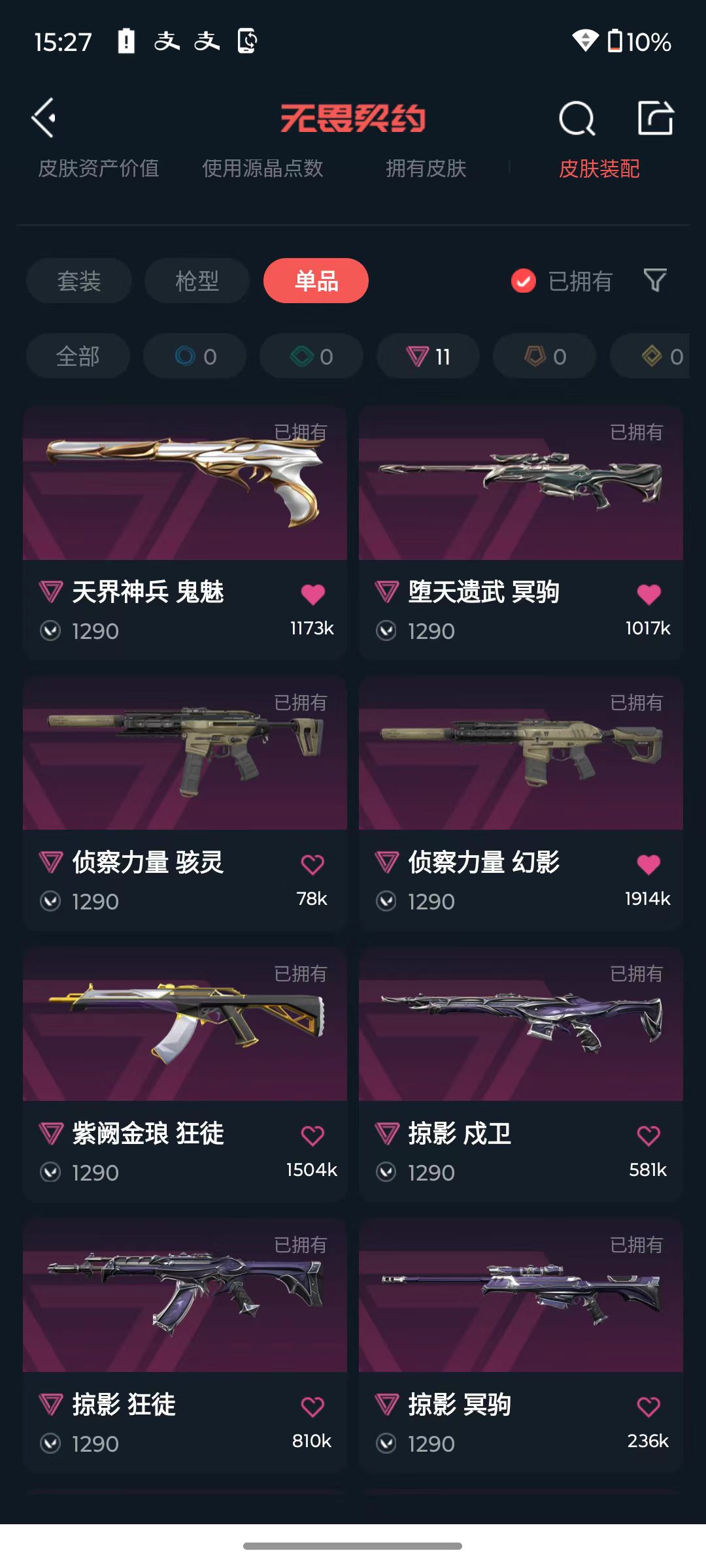
Task: Unlike the 堕天遗武 冥驹 skin
Action: point(648,594)
